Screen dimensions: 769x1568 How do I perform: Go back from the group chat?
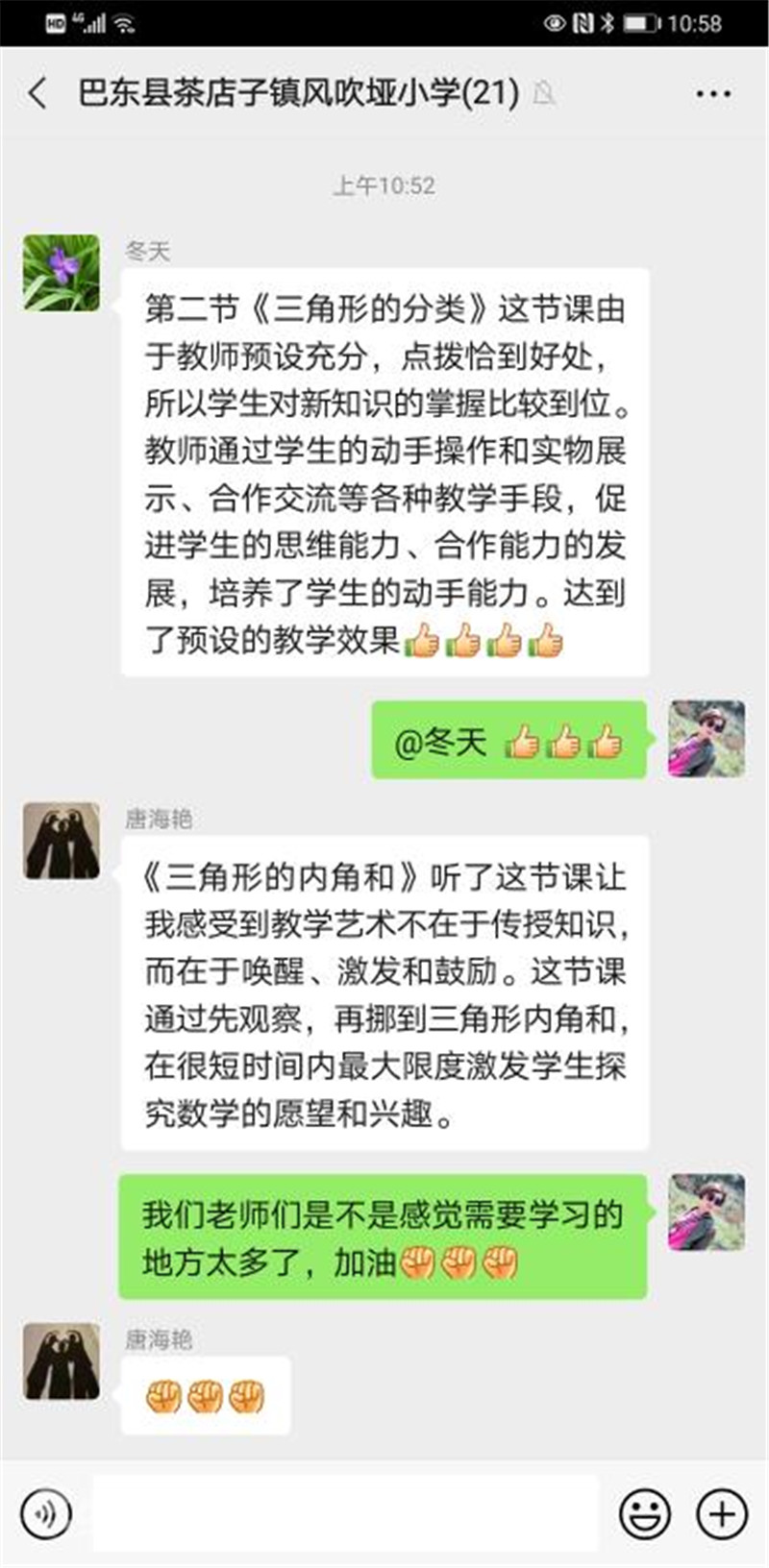38,93
